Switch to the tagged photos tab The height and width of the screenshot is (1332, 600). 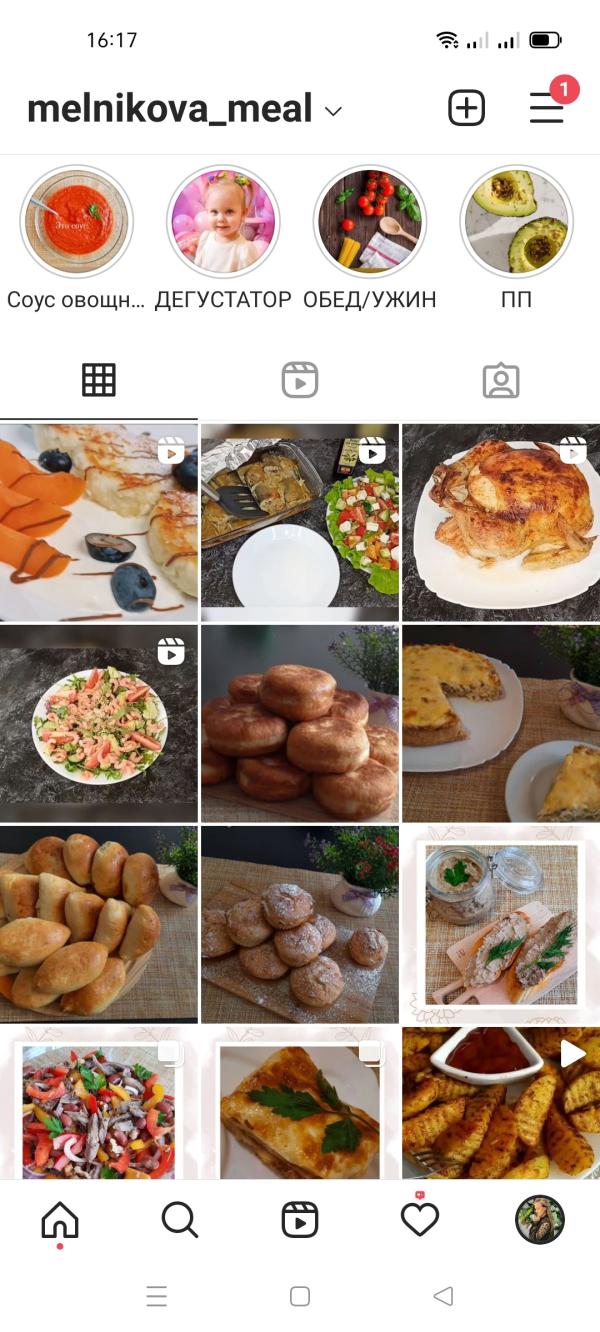(x=500, y=380)
